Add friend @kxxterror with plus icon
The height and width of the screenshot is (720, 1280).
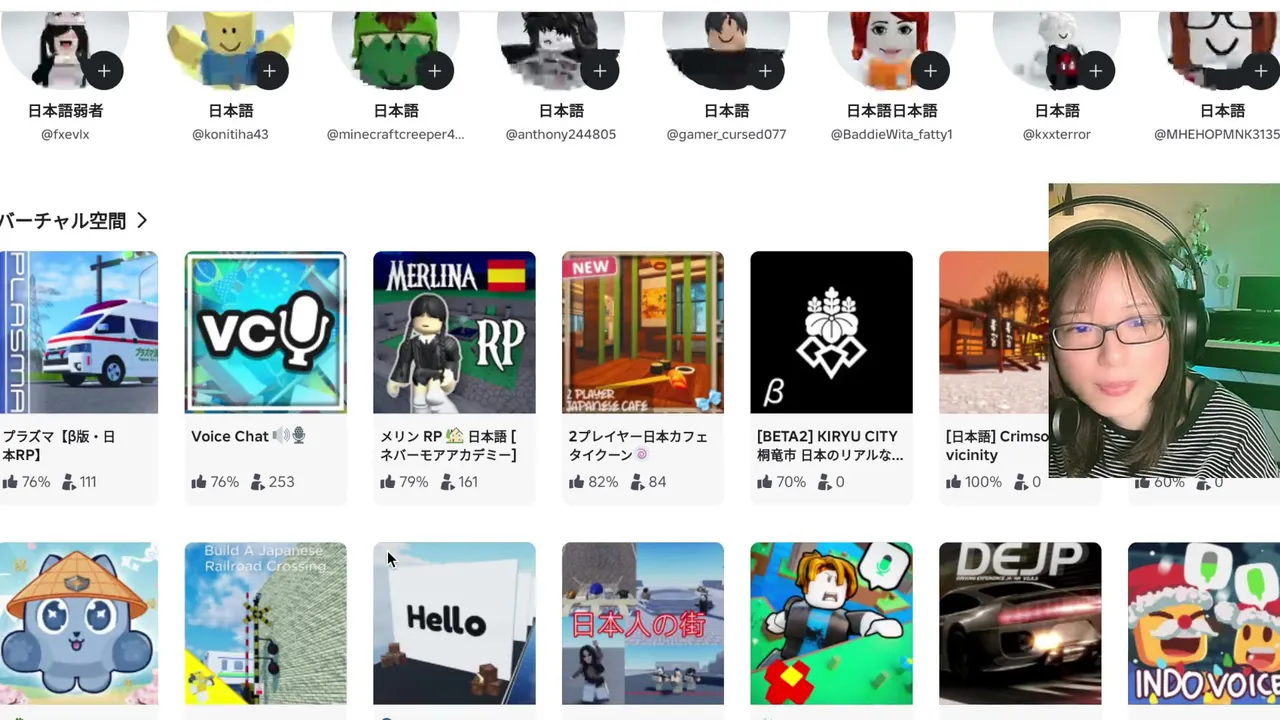pos(1095,71)
